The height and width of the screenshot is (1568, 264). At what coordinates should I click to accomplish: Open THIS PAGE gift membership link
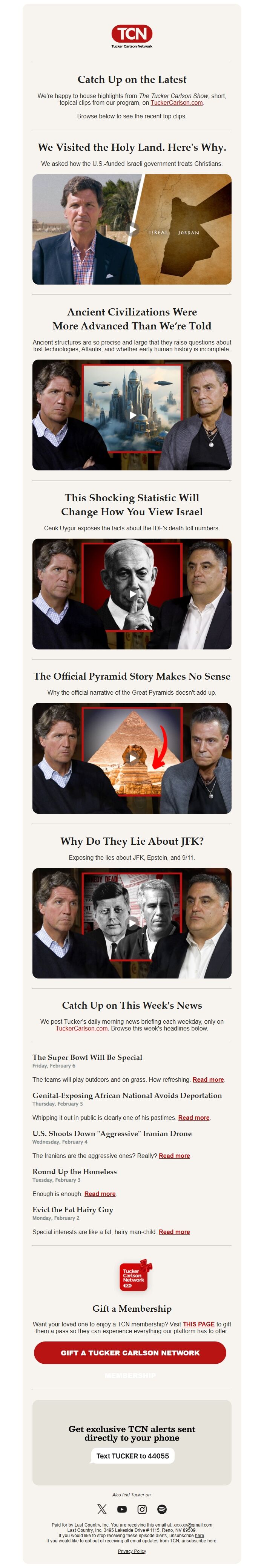[x=198, y=1324]
